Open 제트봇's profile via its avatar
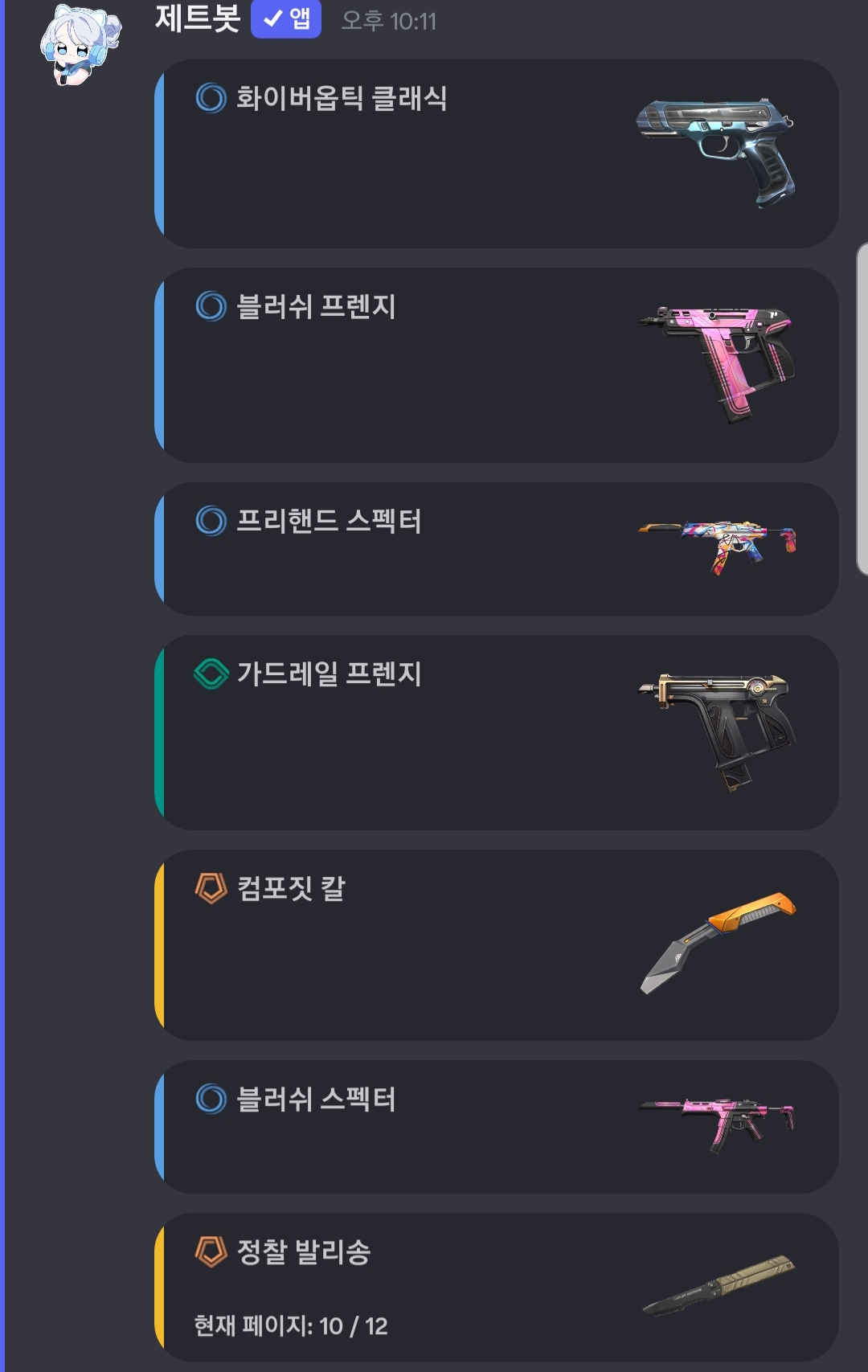The image size is (868, 1372). (80, 44)
